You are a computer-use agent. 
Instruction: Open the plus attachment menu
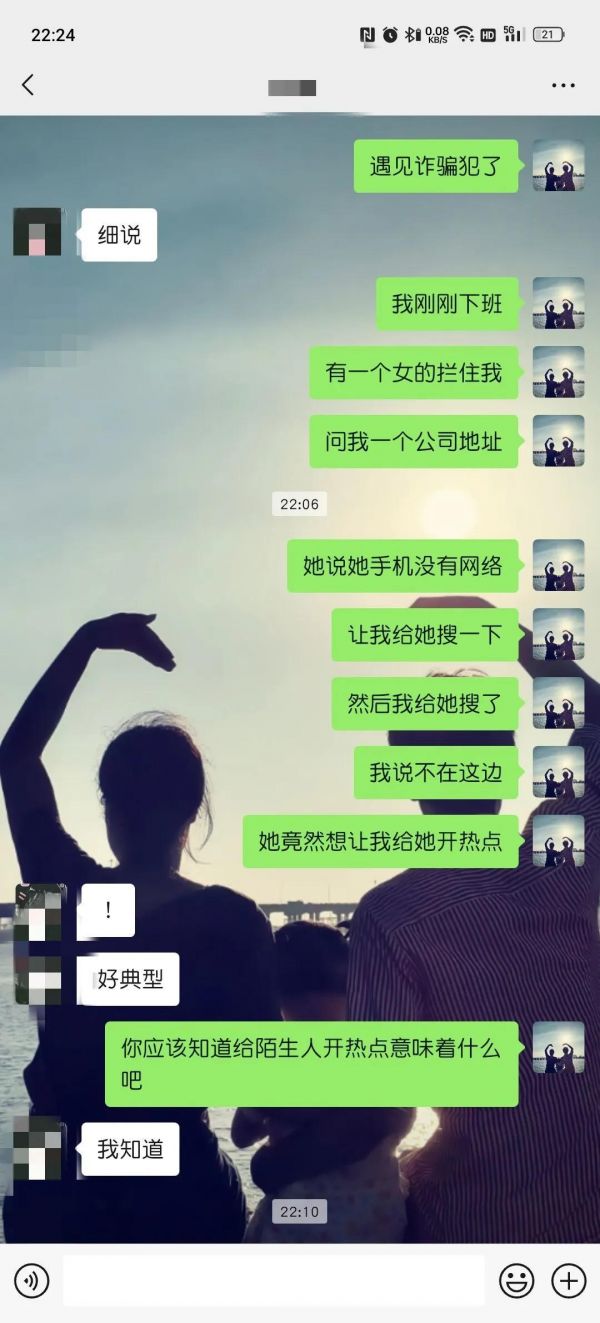click(x=568, y=1280)
